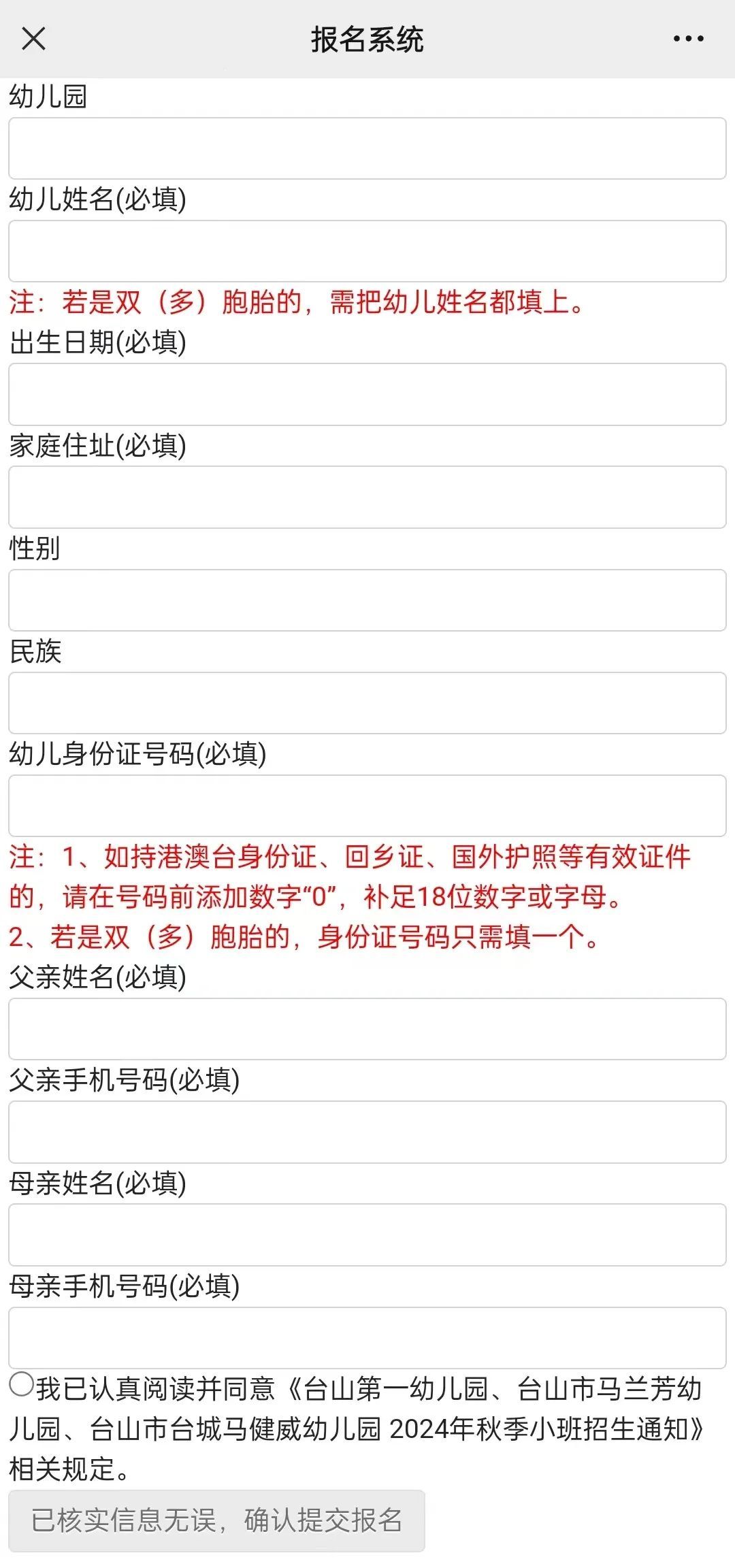The height and width of the screenshot is (1568, 735).
Task: Close the 报名系统 page
Action: pyautogui.click(x=33, y=39)
